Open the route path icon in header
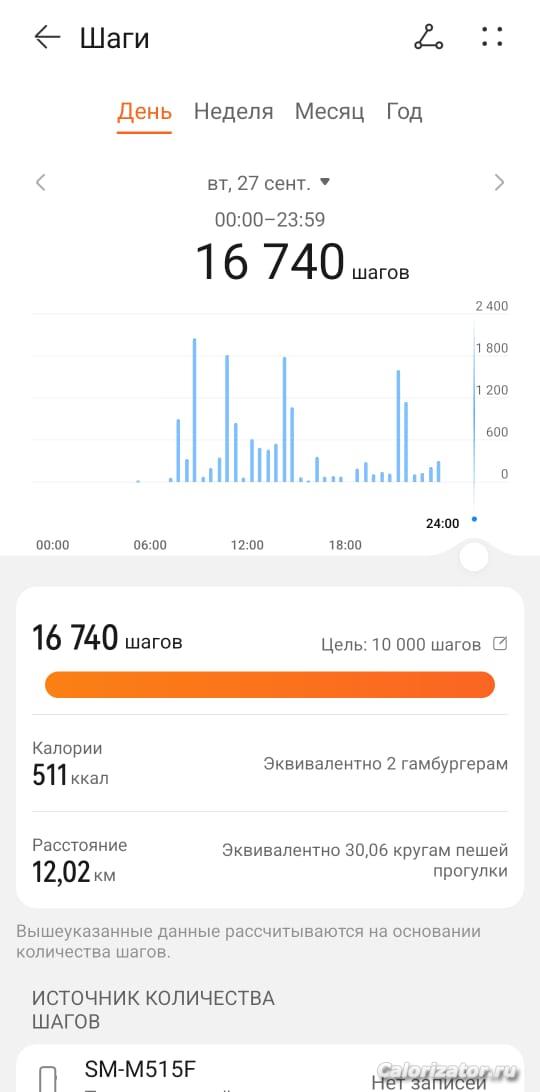Screen dimensions: 540x1092 pos(429,37)
